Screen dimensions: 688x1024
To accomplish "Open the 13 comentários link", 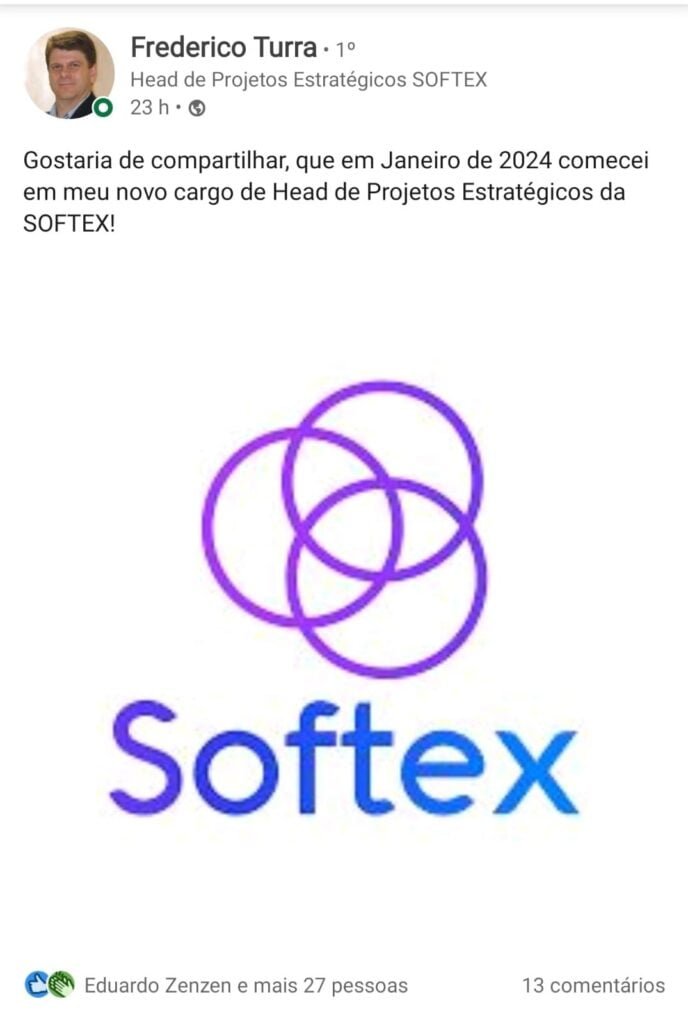I will (593, 985).
